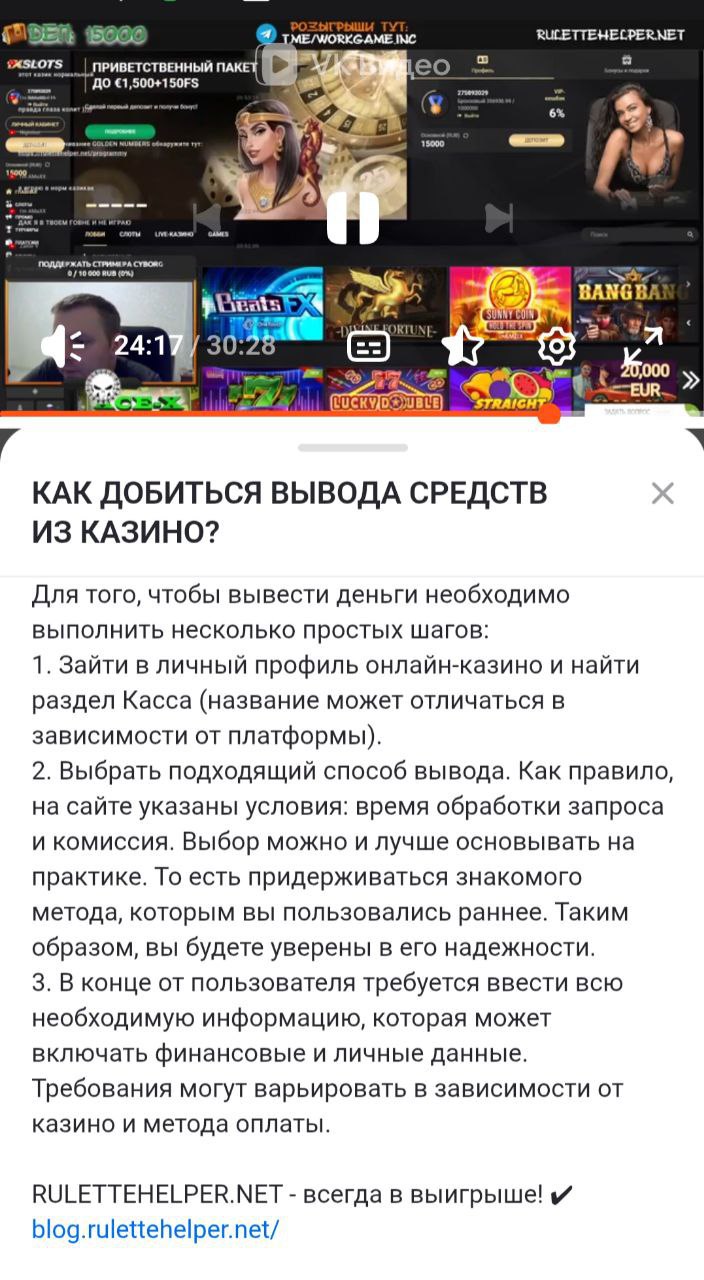The width and height of the screenshot is (704, 1280).
Task: Skip to the previous video
Action: coord(207,217)
